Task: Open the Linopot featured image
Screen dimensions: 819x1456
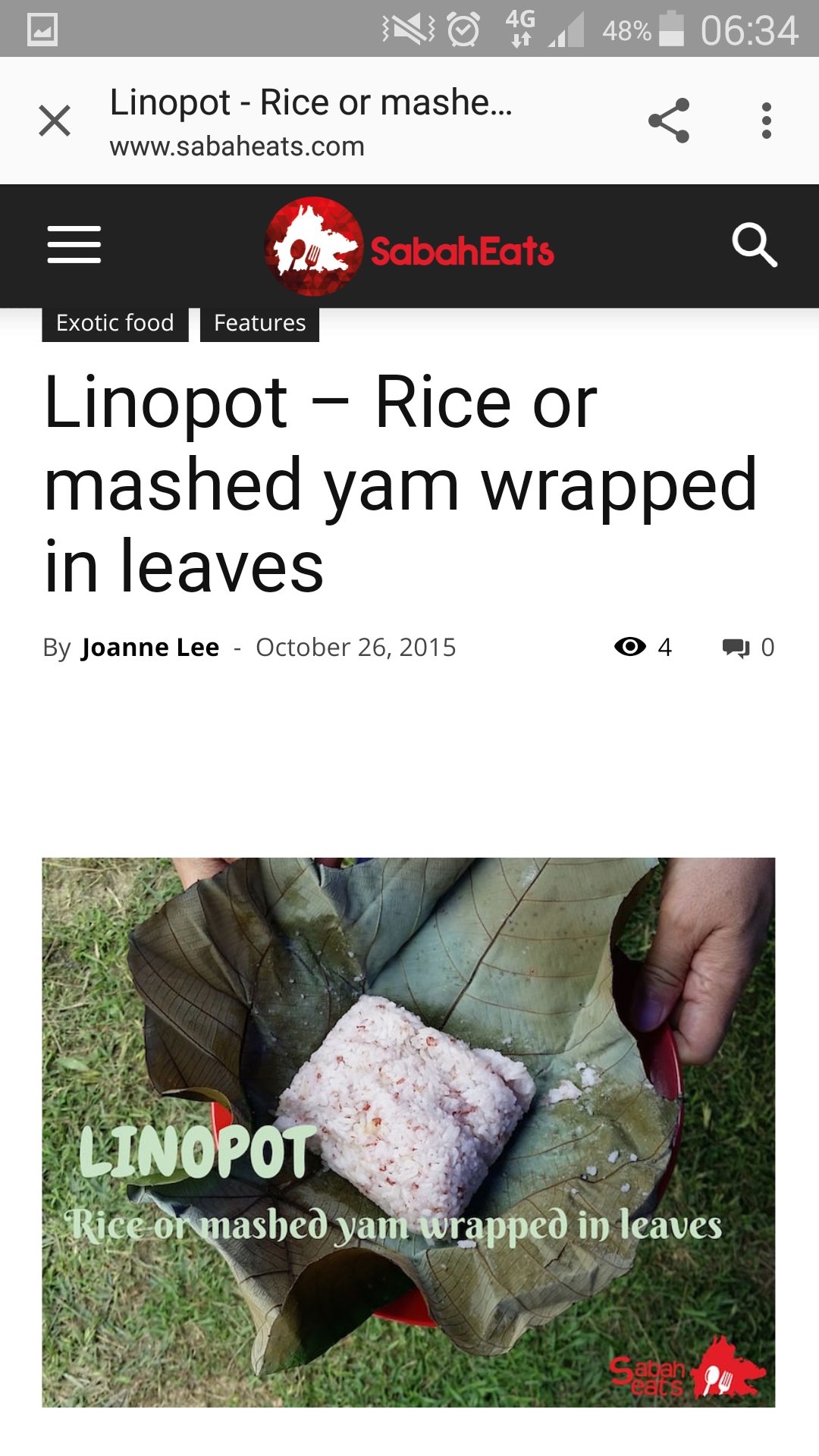Action: [408, 1131]
